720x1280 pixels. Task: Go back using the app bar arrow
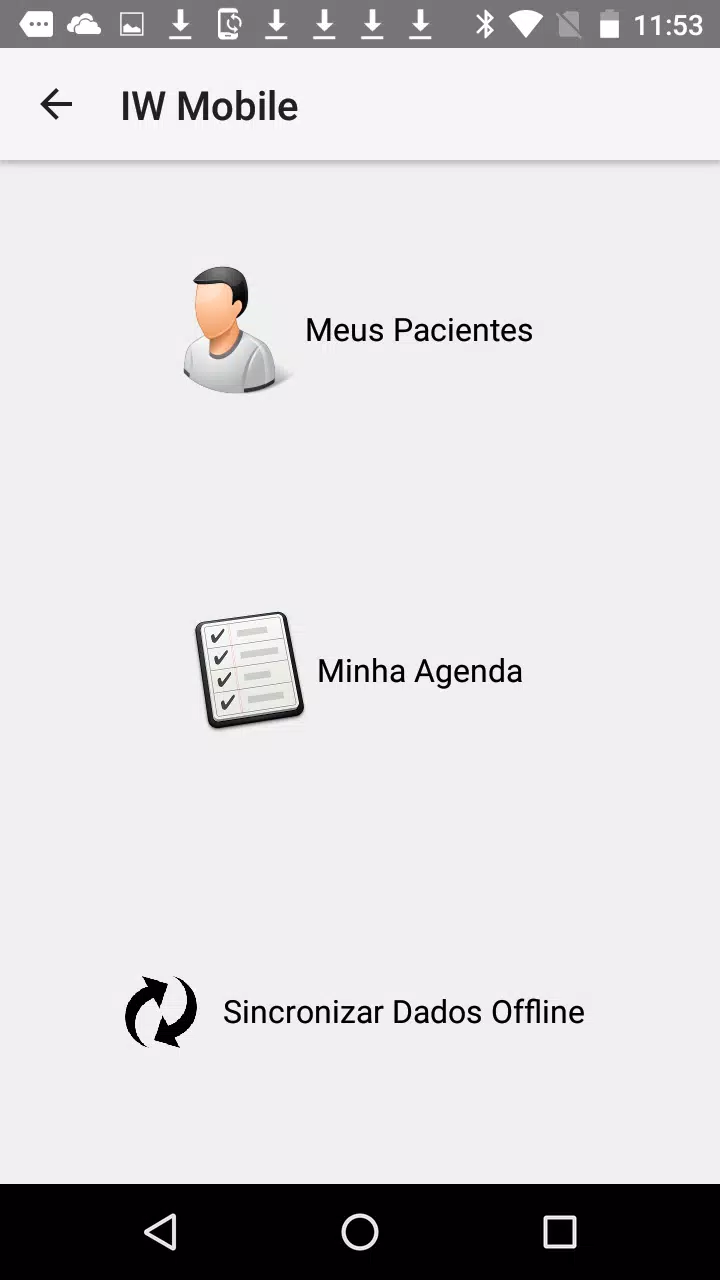tap(56, 105)
